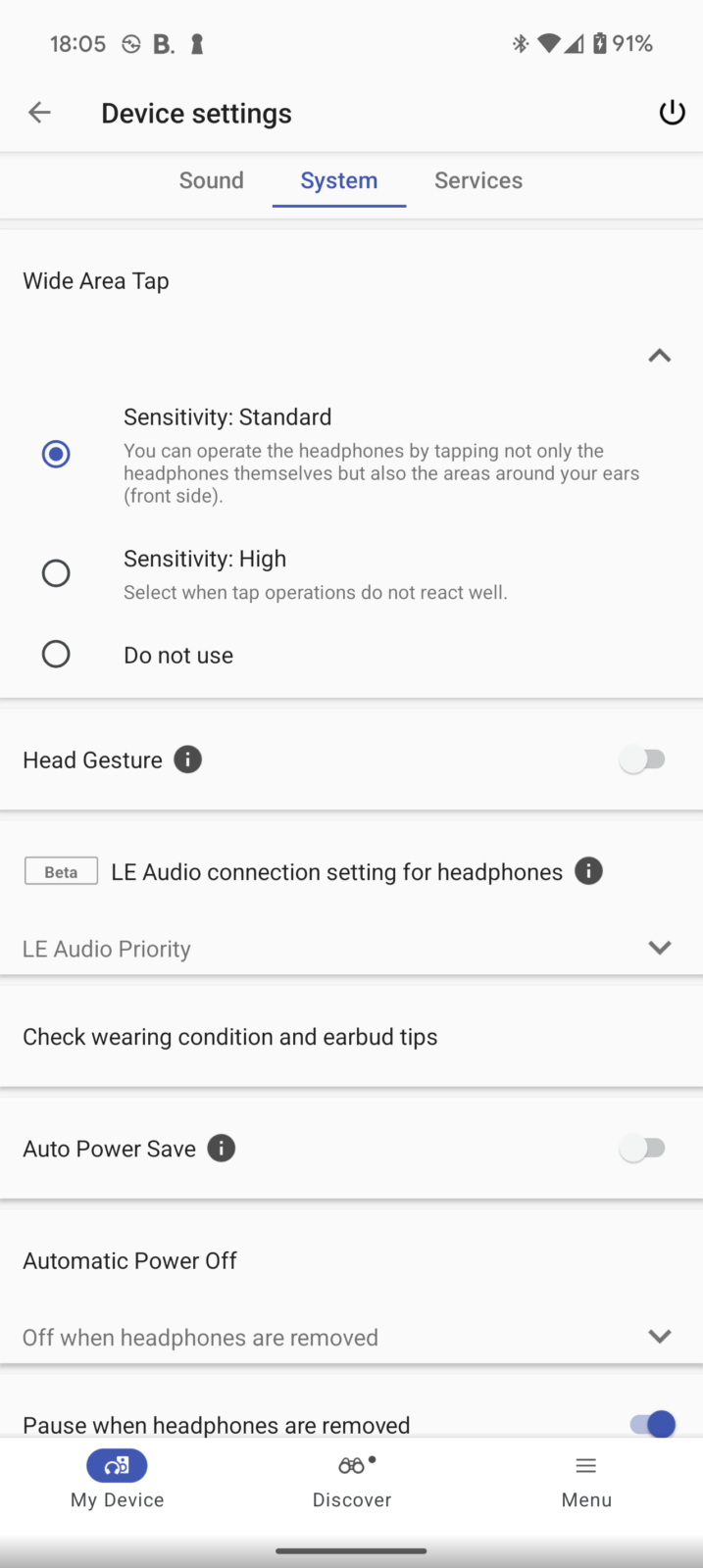Select Sensitivity: Standard option

pos(56,454)
